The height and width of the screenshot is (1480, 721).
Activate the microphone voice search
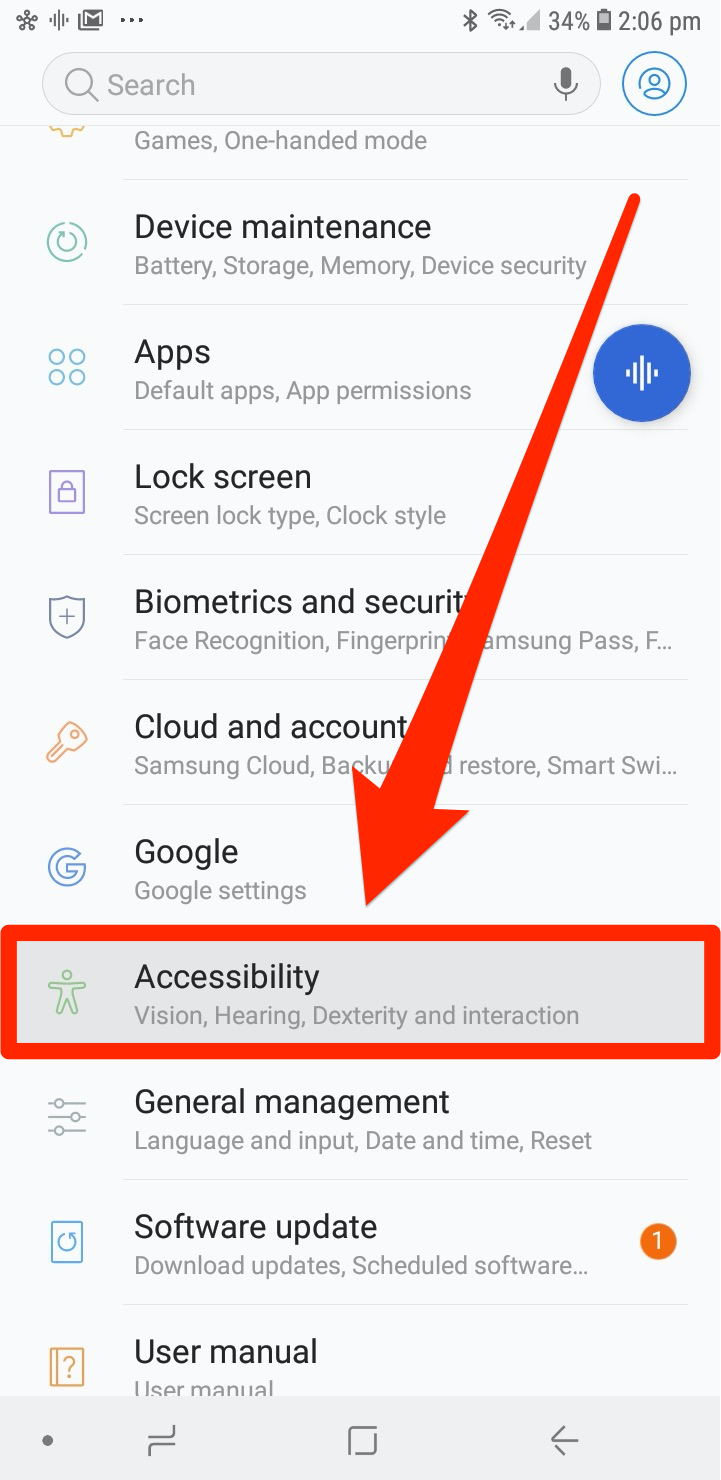coord(565,84)
